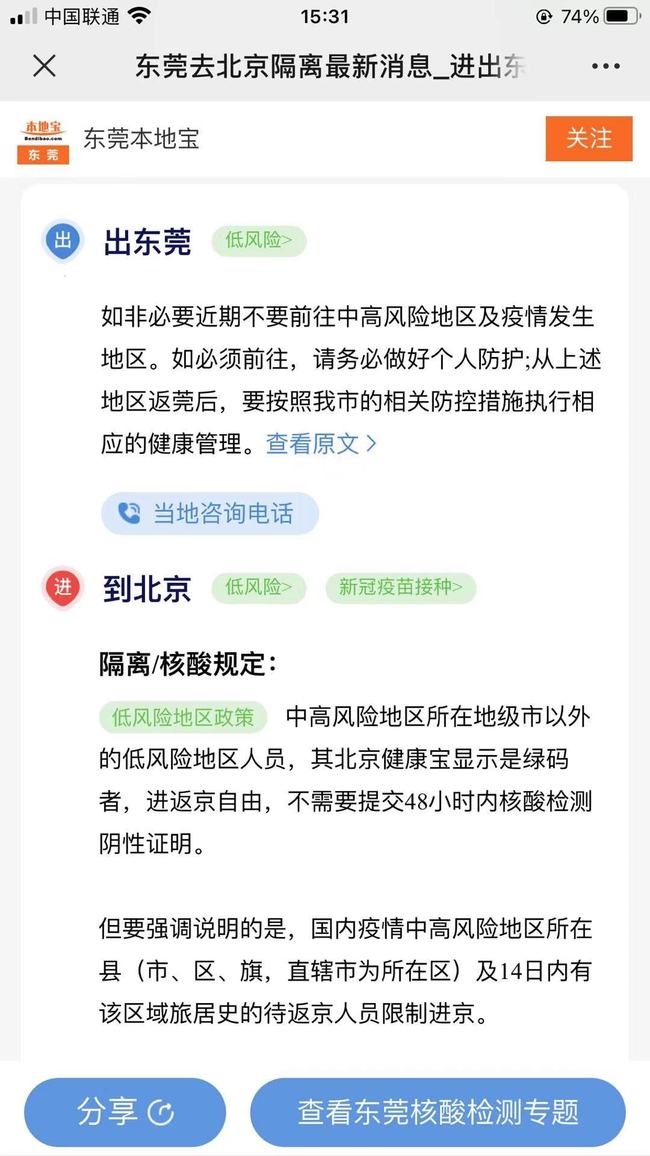Open the 东莞本地宝 account profile
The image size is (650, 1156).
(141, 138)
